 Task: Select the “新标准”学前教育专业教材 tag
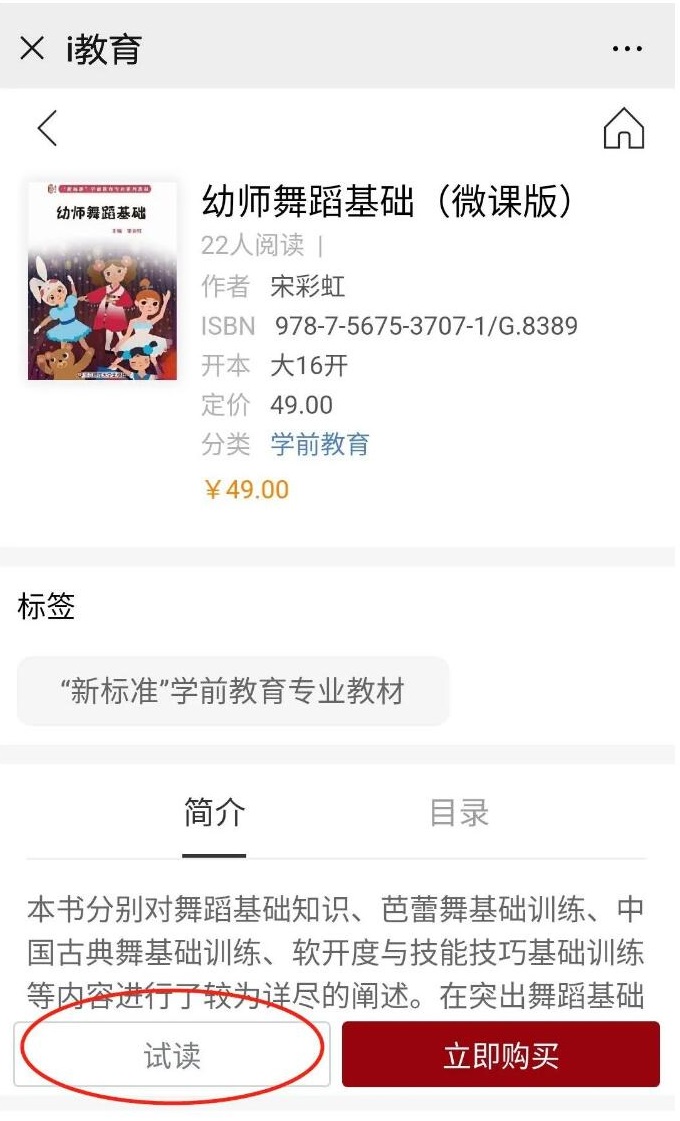[233, 691]
